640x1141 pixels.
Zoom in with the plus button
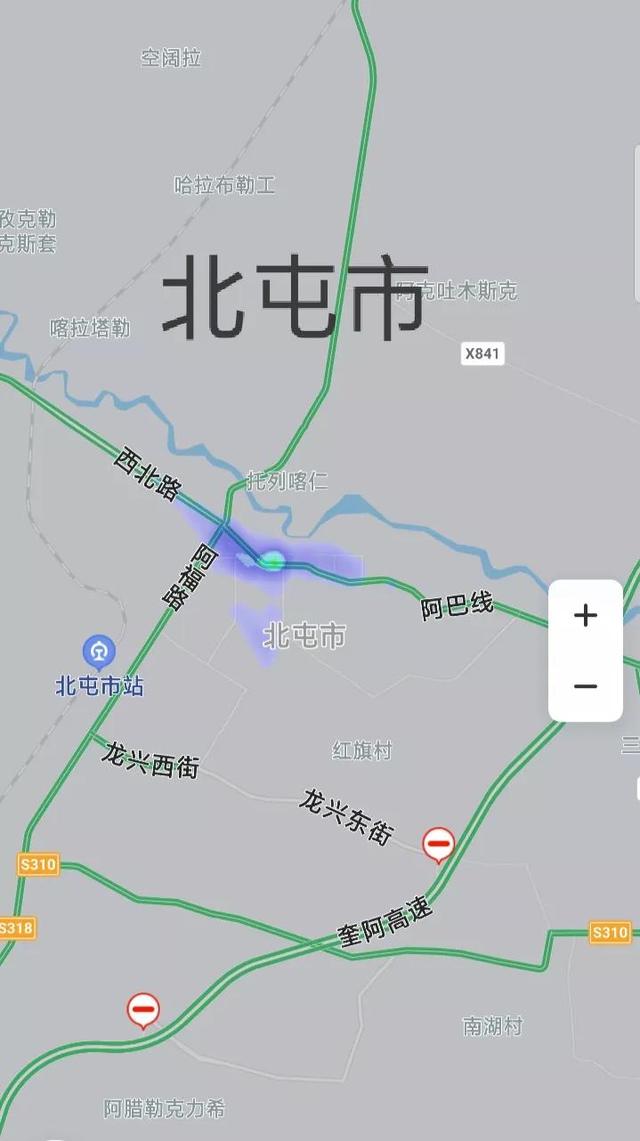(x=585, y=615)
